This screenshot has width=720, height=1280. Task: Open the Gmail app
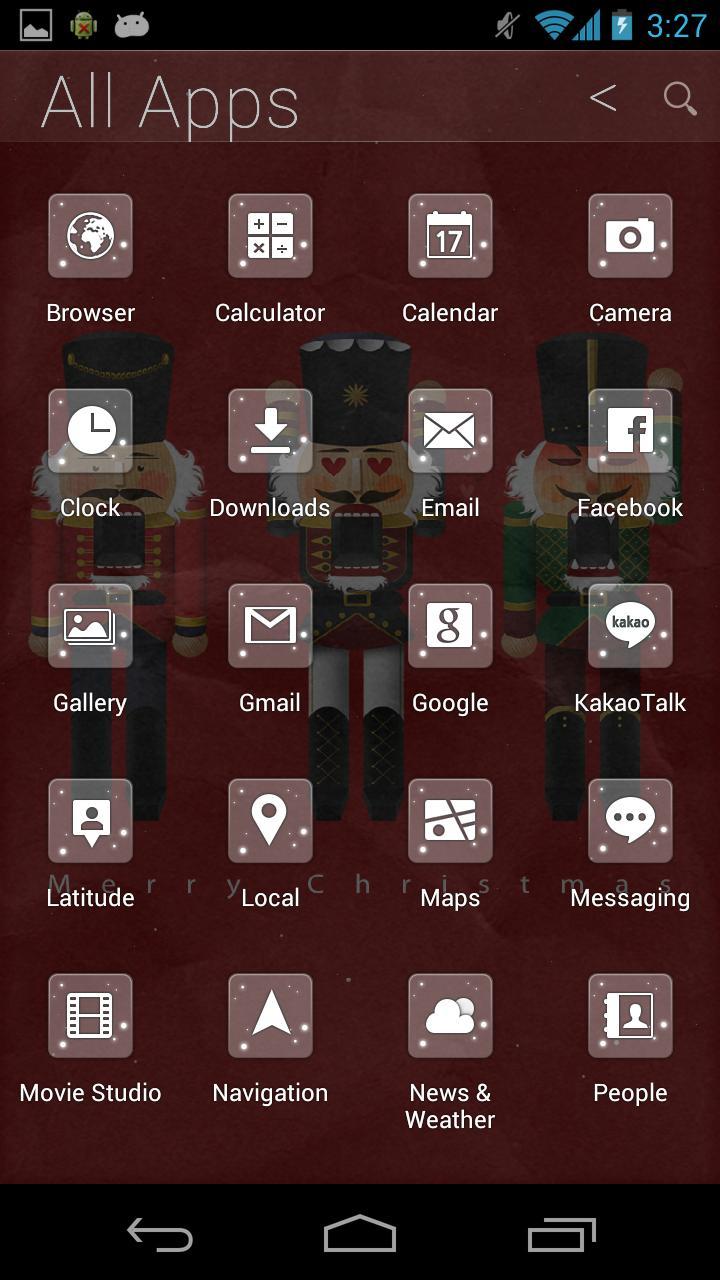(270, 627)
